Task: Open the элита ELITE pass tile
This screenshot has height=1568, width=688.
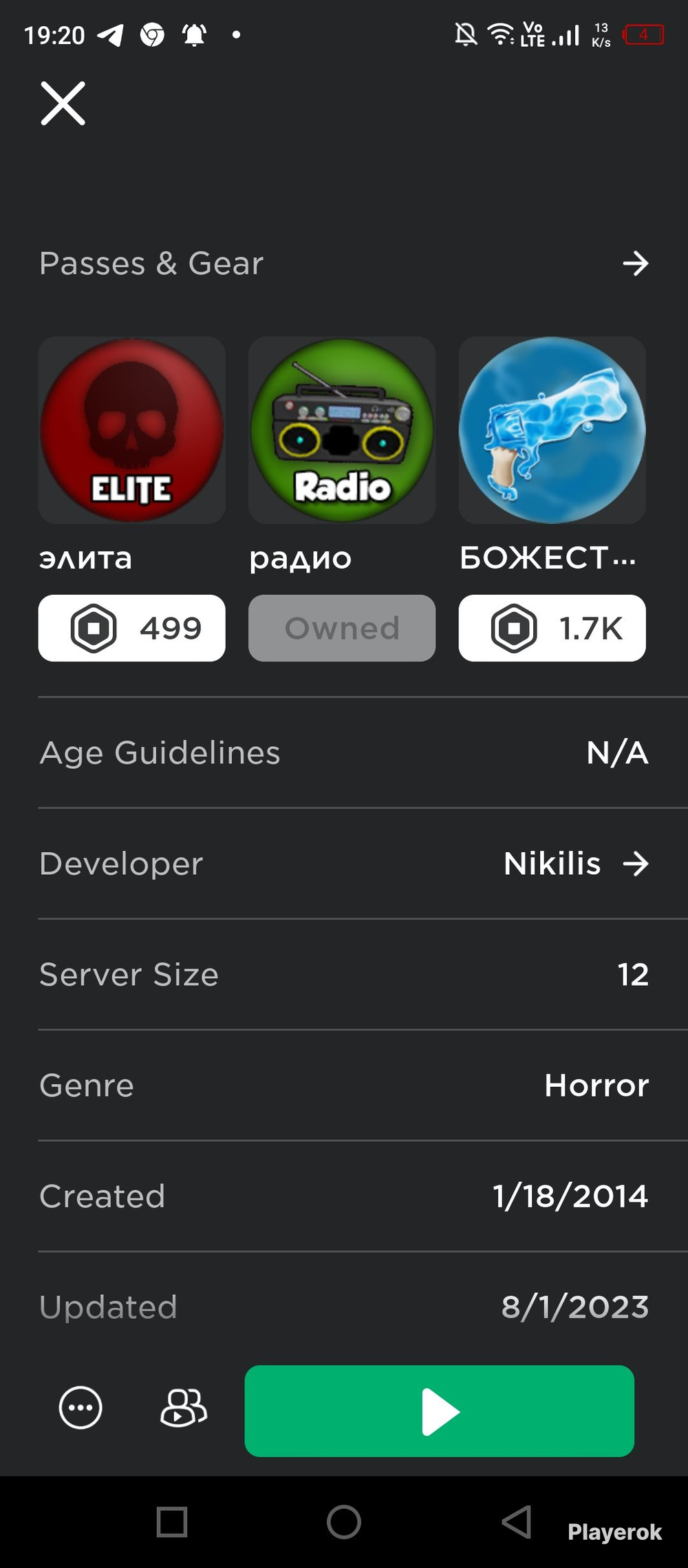Action: (x=131, y=430)
